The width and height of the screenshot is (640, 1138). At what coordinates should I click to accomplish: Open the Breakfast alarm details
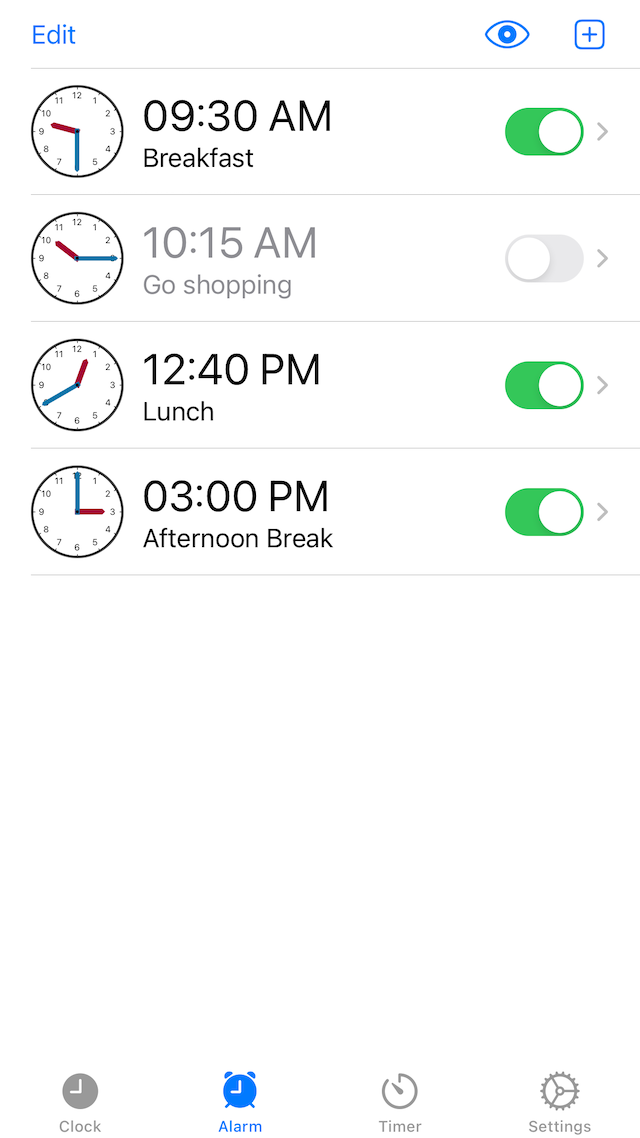(602, 132)
